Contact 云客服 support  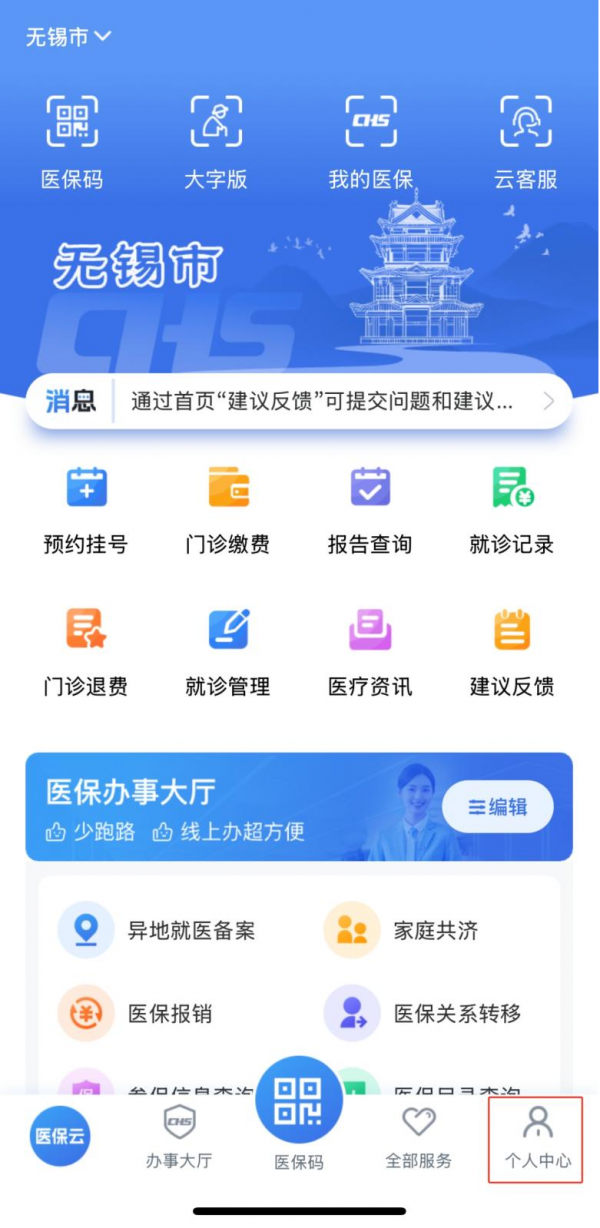point(526,142)
